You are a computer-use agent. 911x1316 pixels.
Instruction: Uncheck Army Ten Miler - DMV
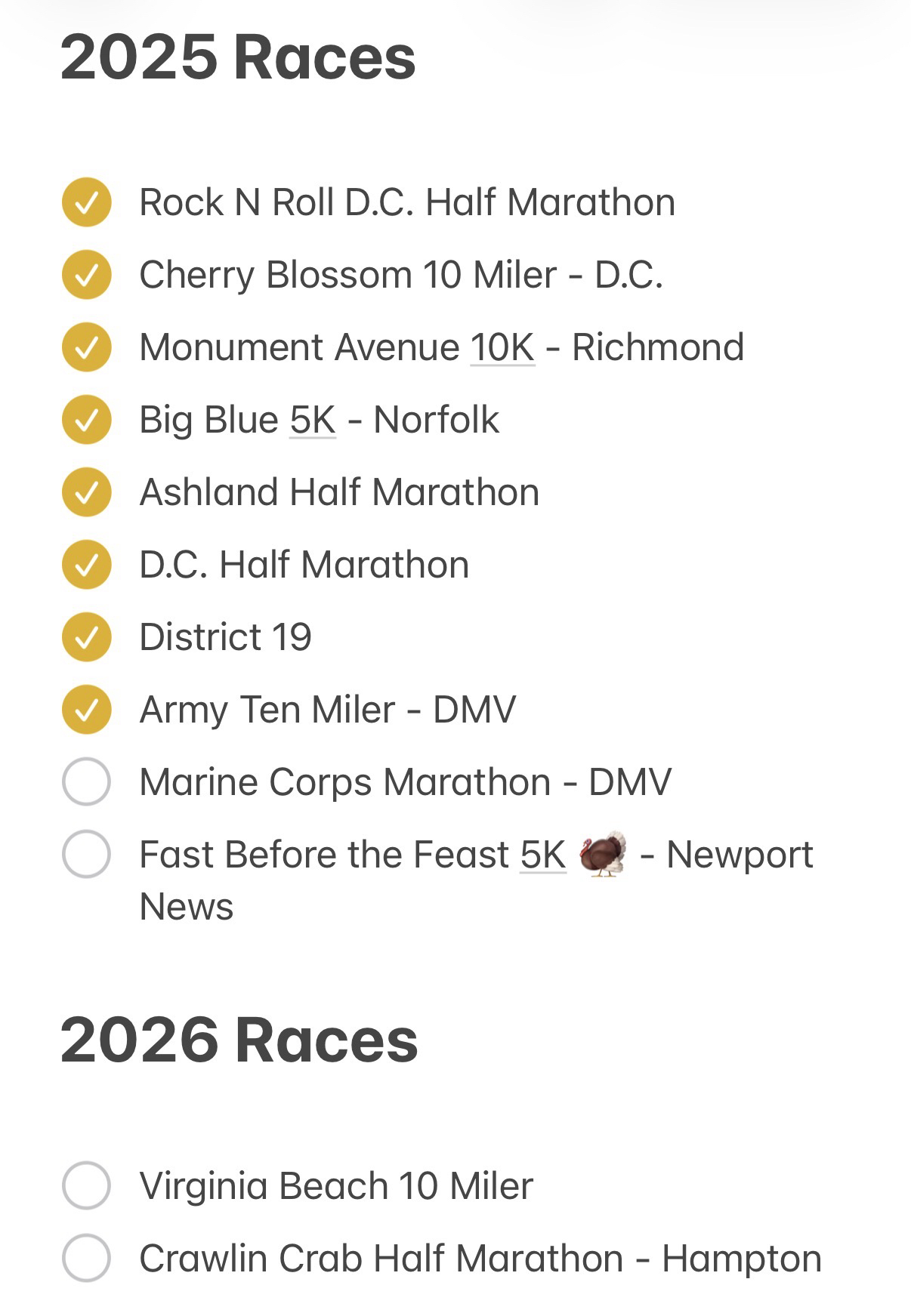pyautogui.click(x=87, y=710)
